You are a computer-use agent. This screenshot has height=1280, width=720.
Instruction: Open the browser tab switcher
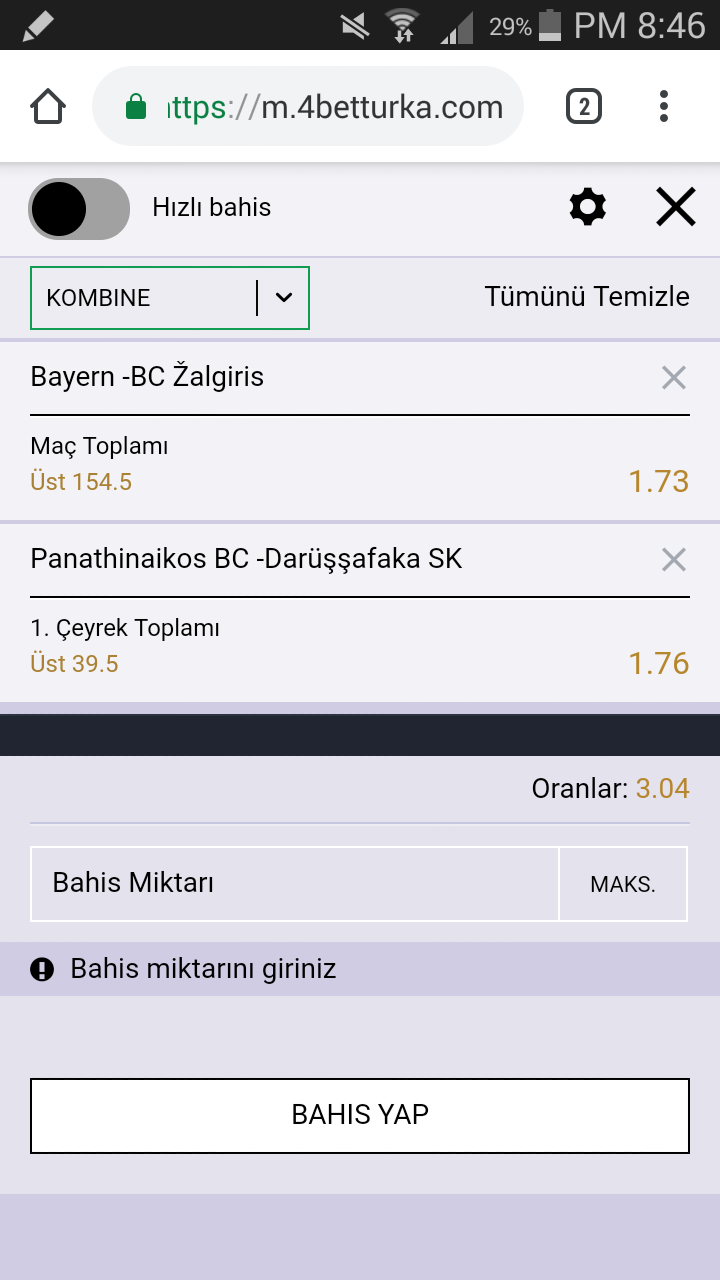(584, 106)
